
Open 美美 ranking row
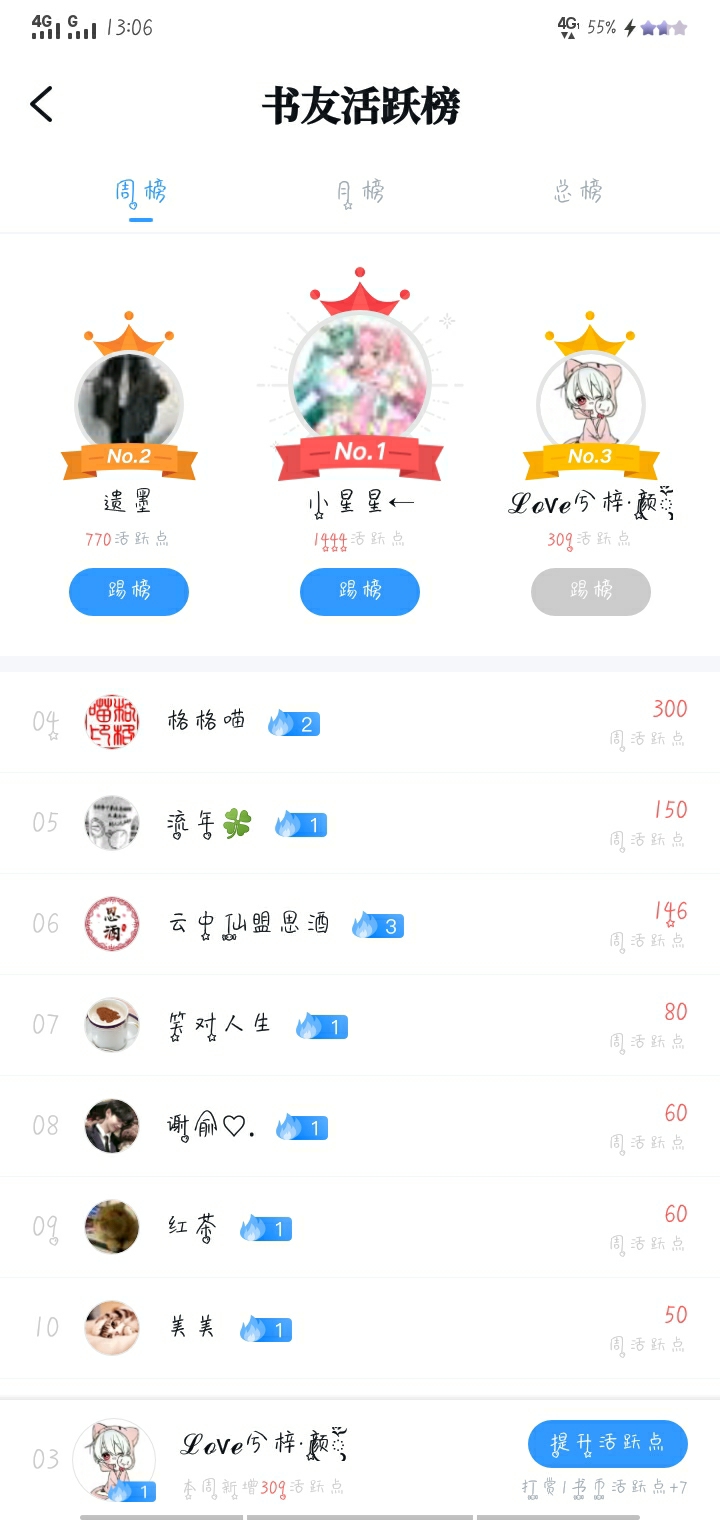tap(360, 1328)
